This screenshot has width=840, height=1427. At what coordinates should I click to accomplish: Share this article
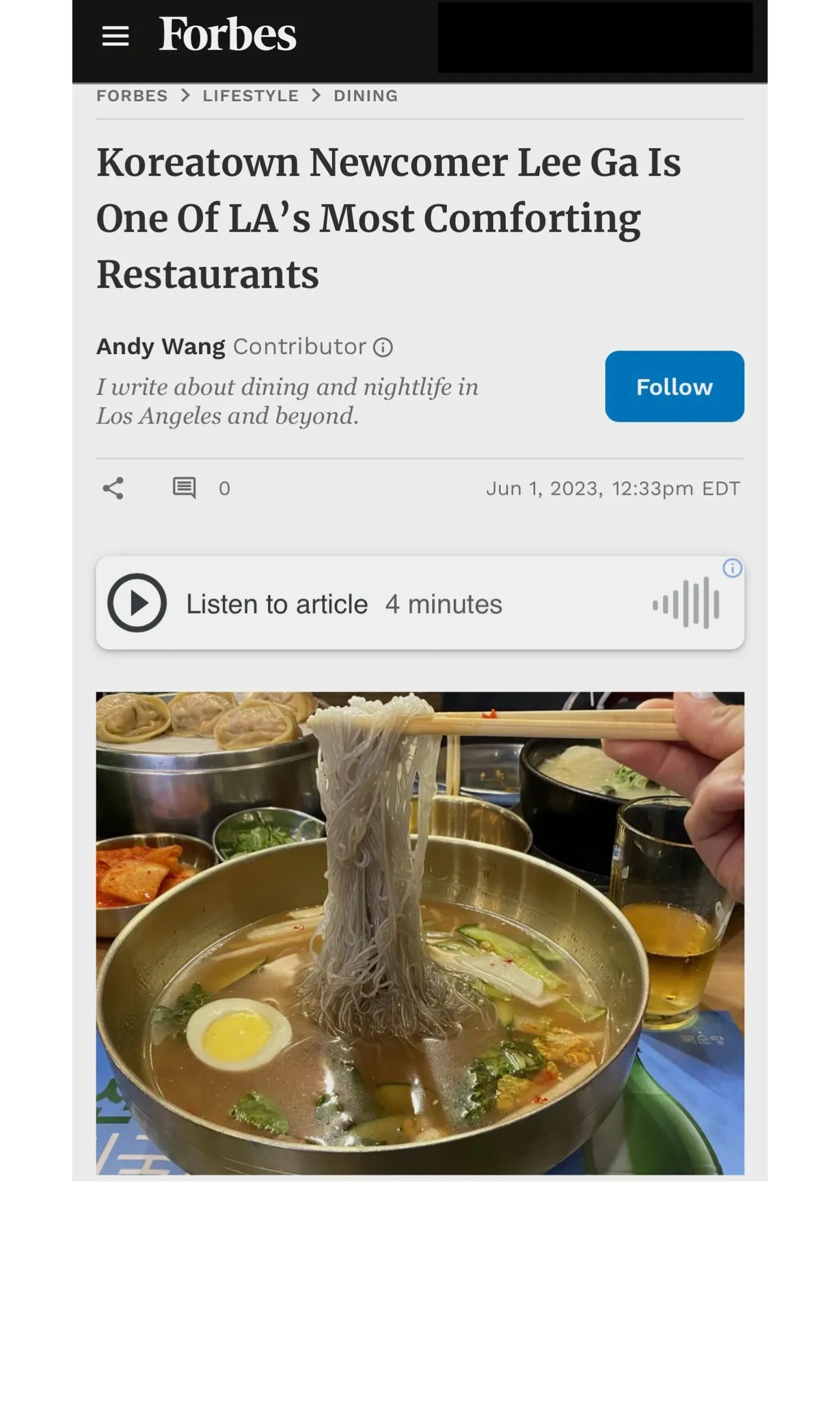tap(113, 488)
